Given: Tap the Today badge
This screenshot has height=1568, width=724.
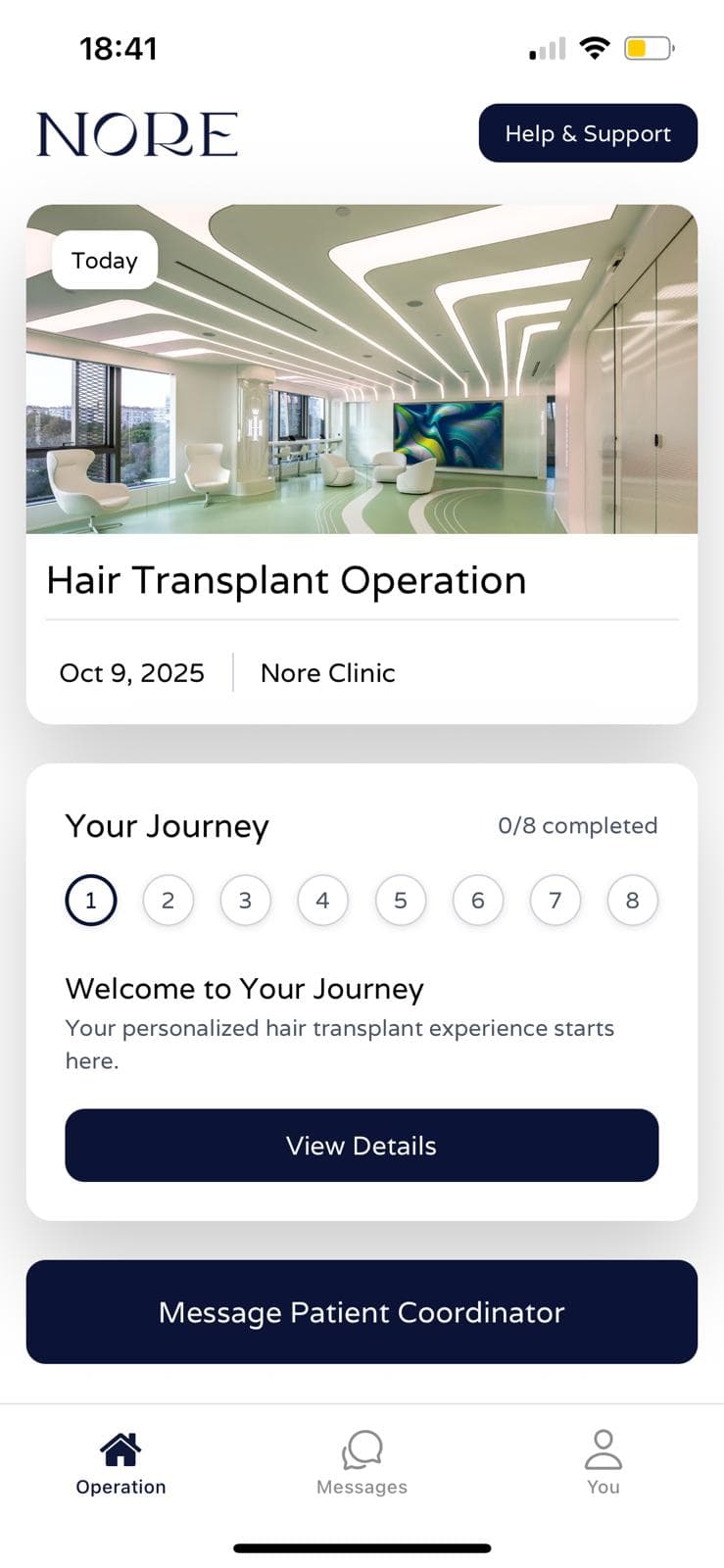Looking at the screenshot, I should pyautogui.click(x=104, y=260).
